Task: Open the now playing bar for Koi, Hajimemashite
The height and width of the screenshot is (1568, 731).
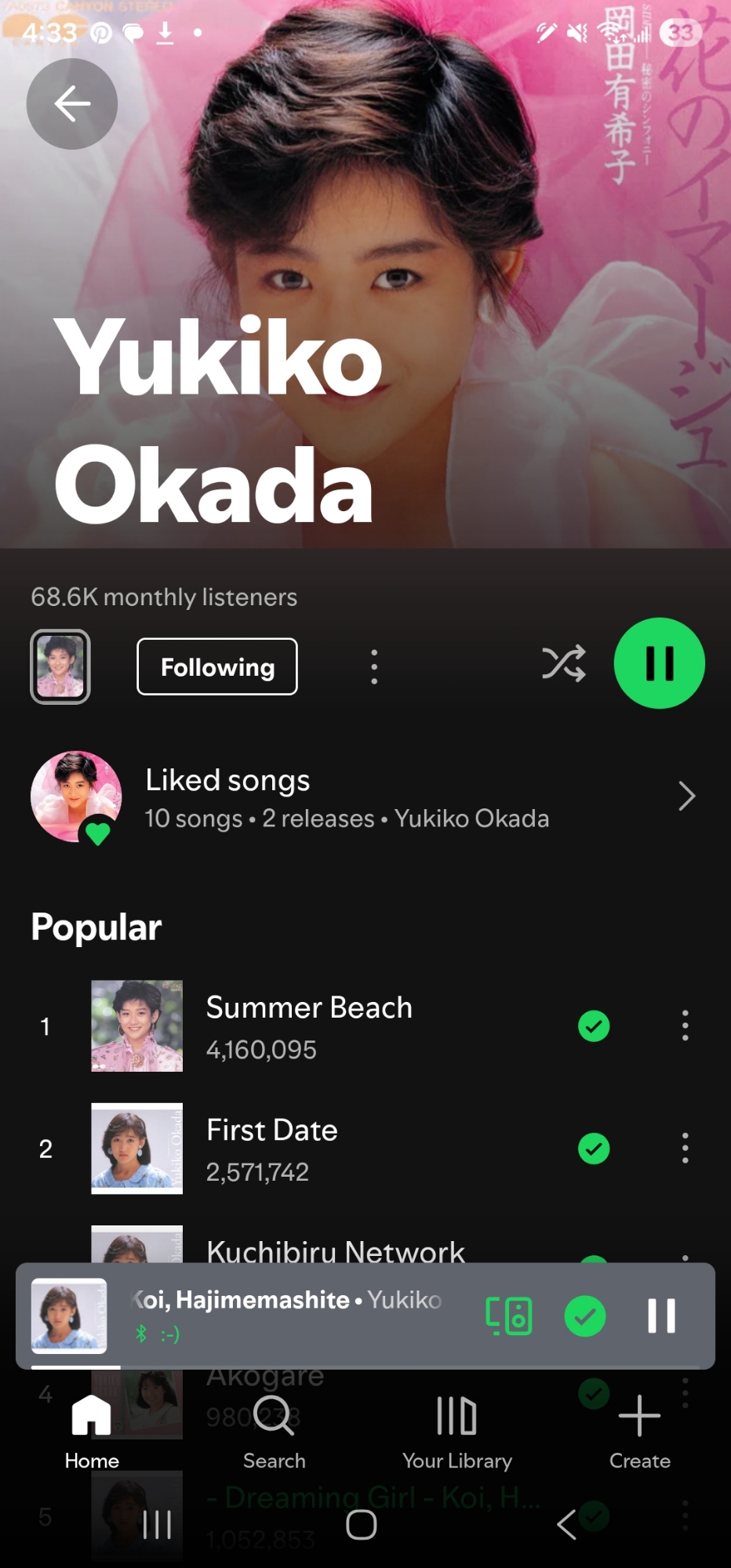Action: tap(285, 1315)
